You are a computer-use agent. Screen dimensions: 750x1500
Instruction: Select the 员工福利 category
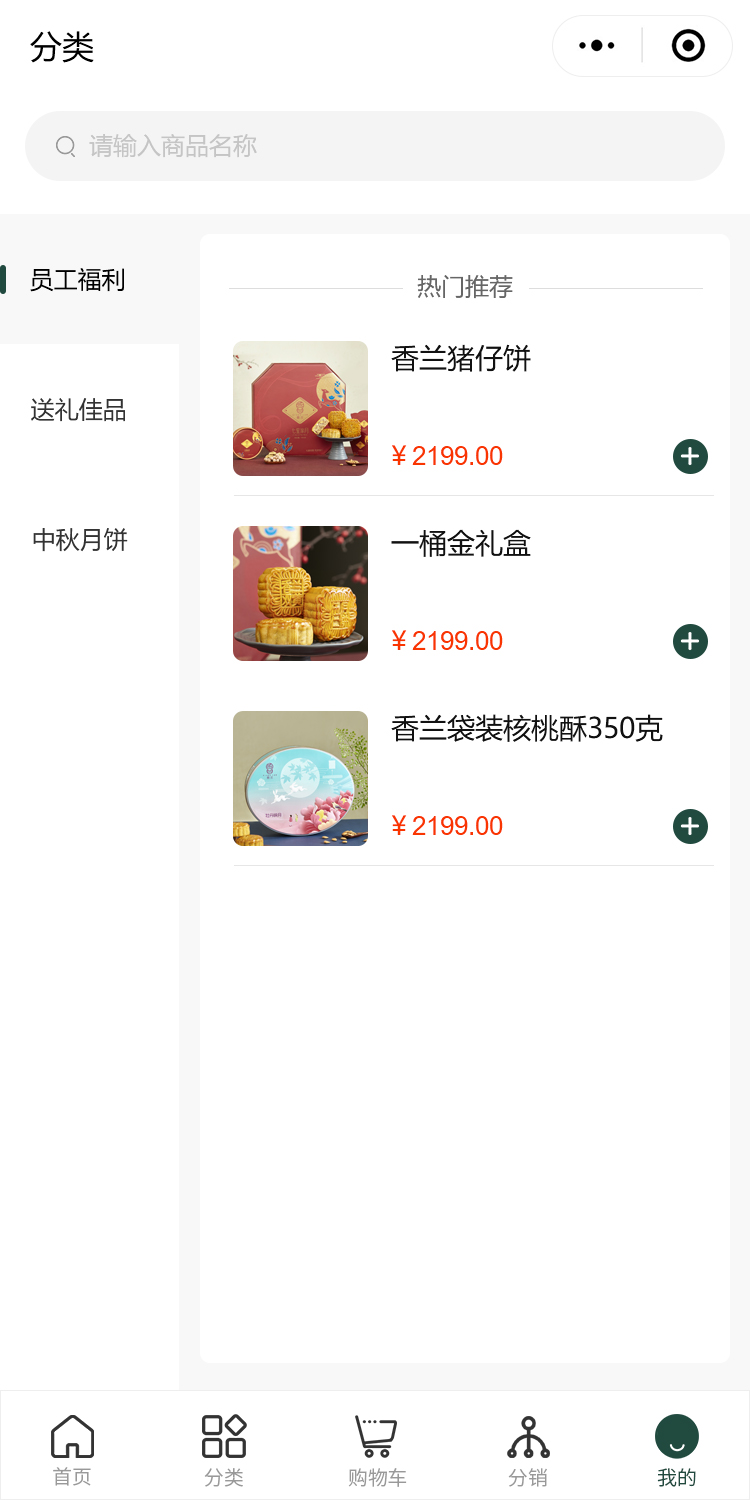pos(78,280)
